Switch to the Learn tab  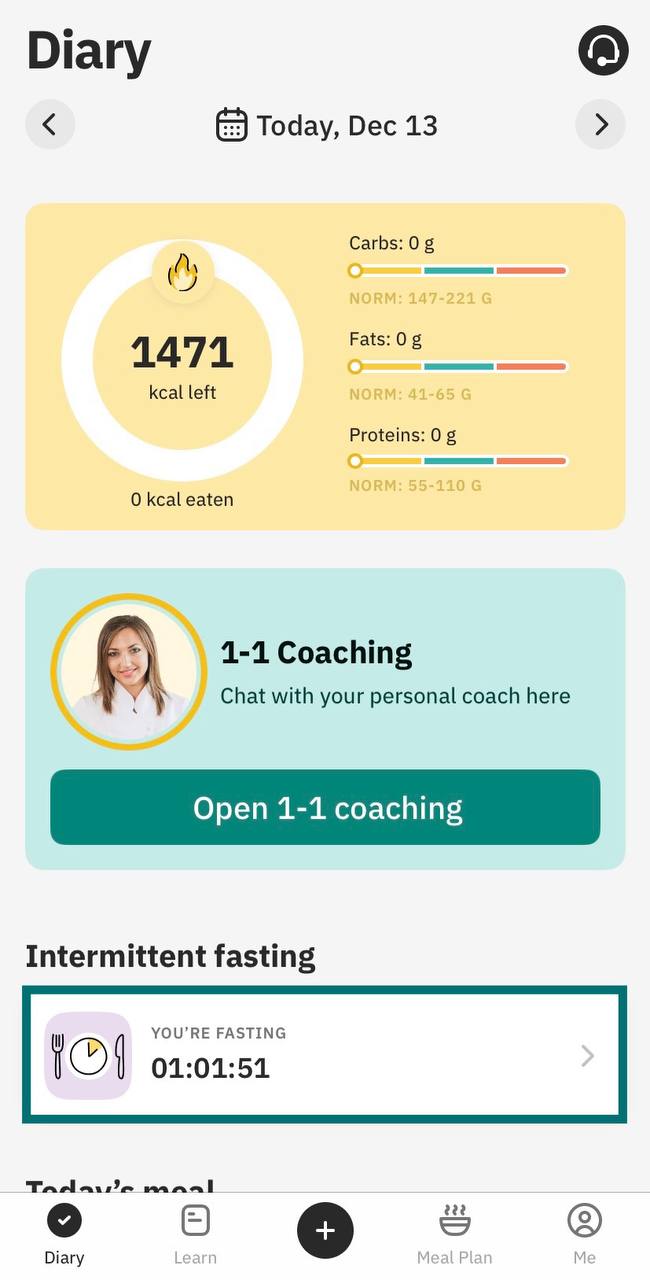coord(195,1235)
